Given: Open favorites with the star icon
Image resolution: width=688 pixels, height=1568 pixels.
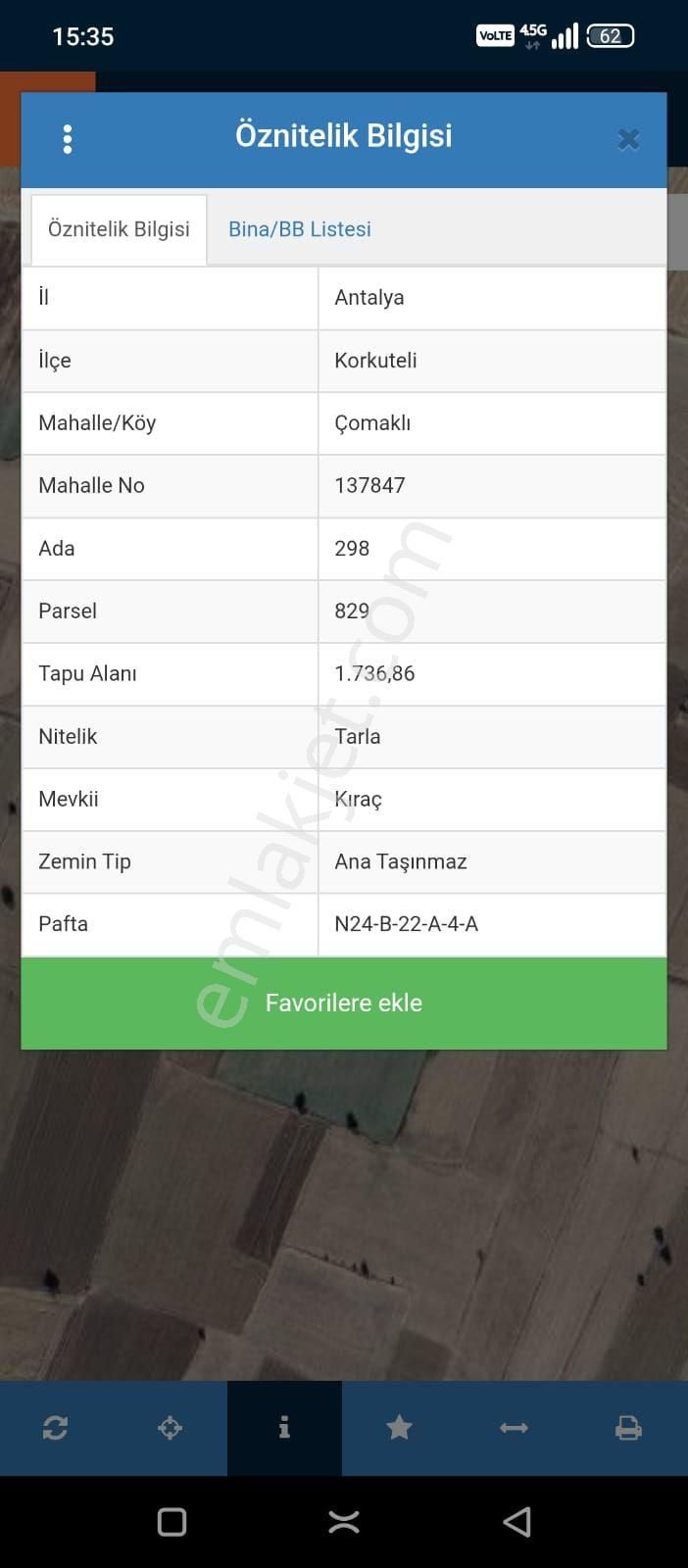Looking at the screenshot, I should click(399, 1428).
